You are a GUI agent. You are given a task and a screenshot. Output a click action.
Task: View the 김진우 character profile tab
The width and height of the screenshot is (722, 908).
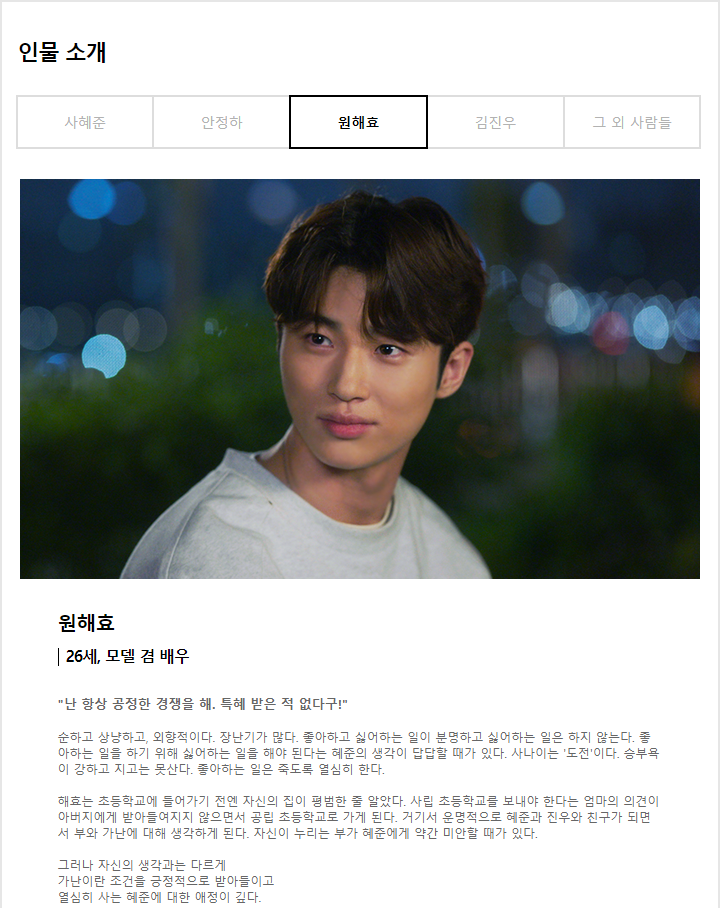tap(495, 123)
